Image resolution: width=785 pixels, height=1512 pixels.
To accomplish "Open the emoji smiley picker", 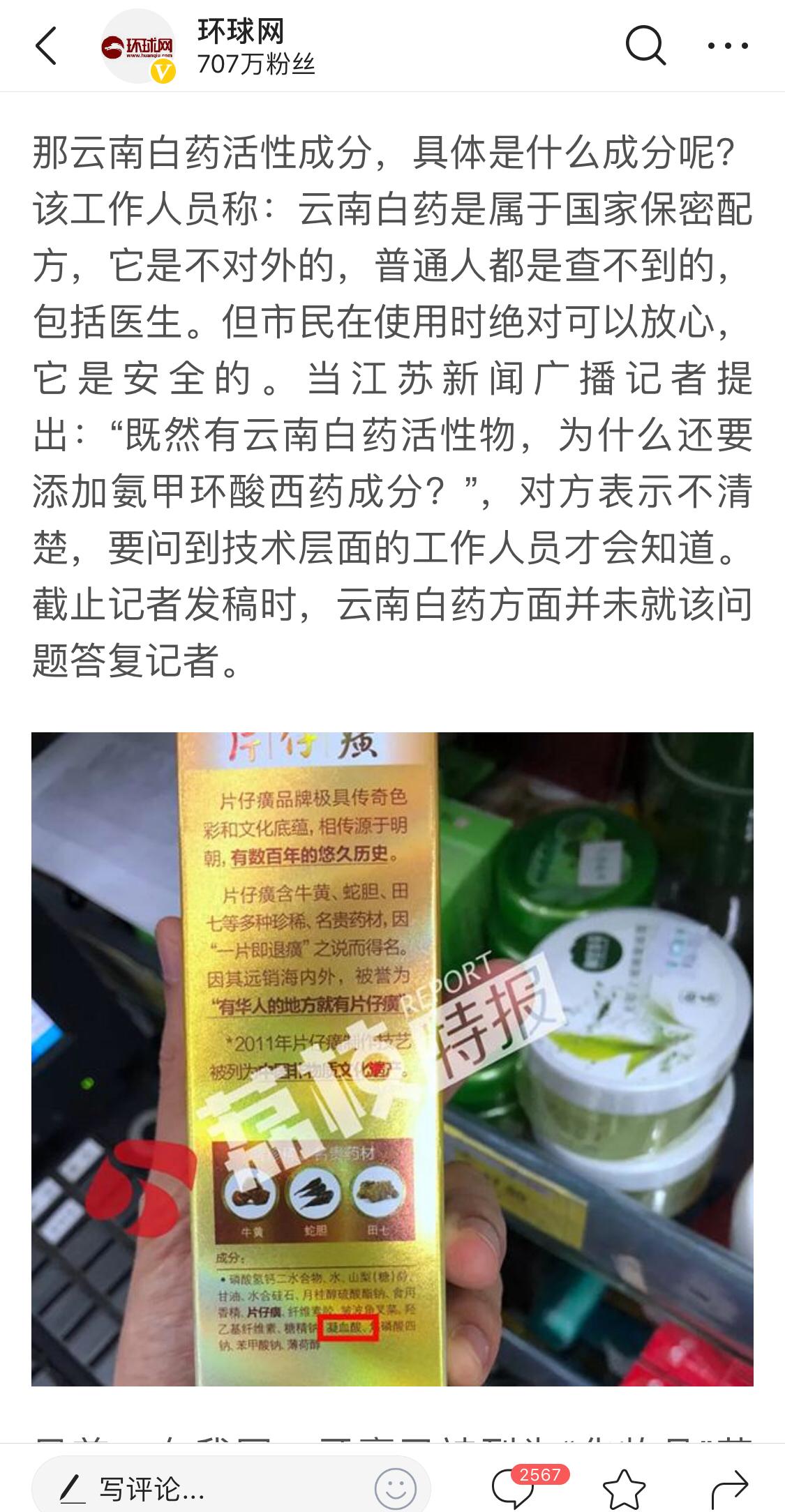I will [x=396, y=1489].
